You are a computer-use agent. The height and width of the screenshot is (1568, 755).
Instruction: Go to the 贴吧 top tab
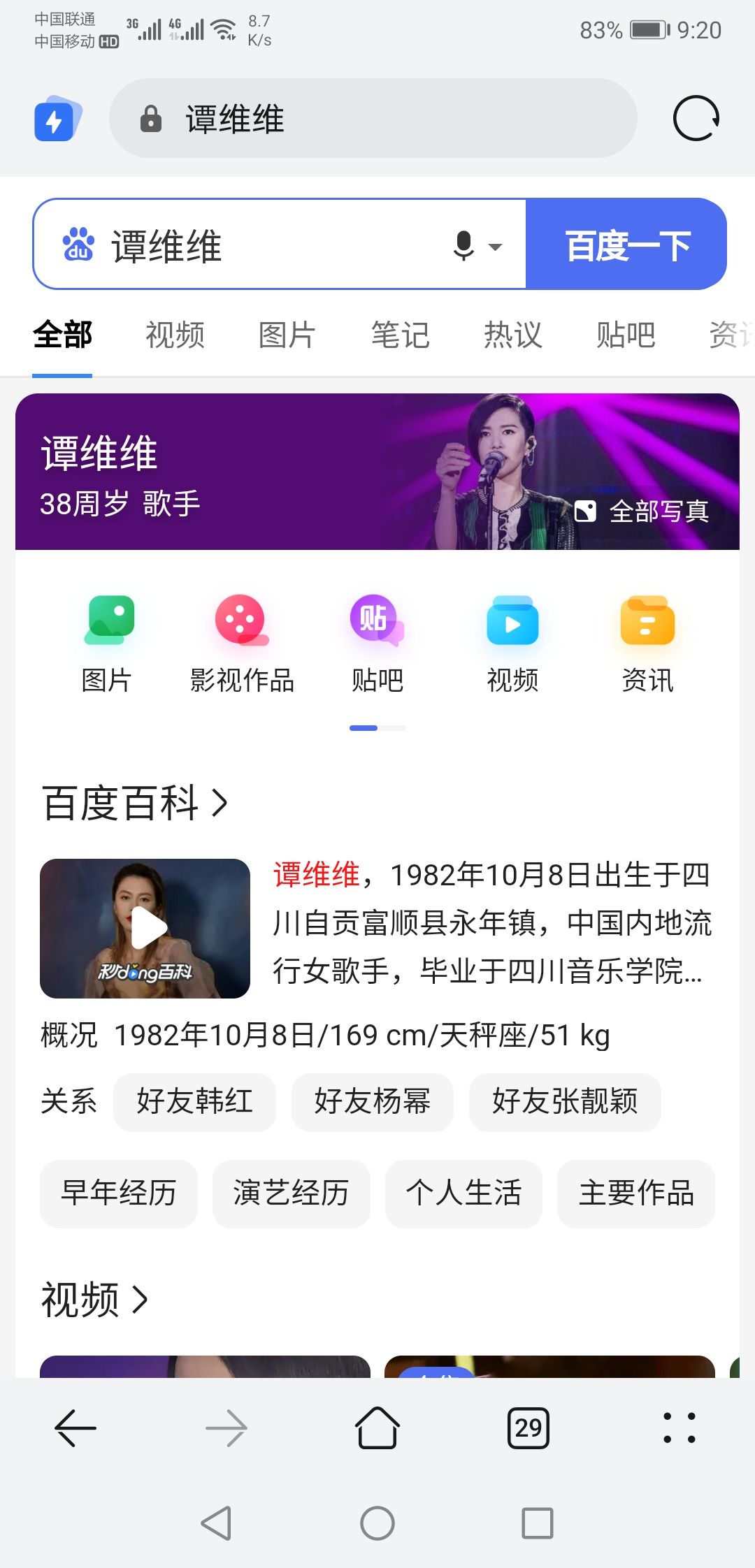[626, 335]
